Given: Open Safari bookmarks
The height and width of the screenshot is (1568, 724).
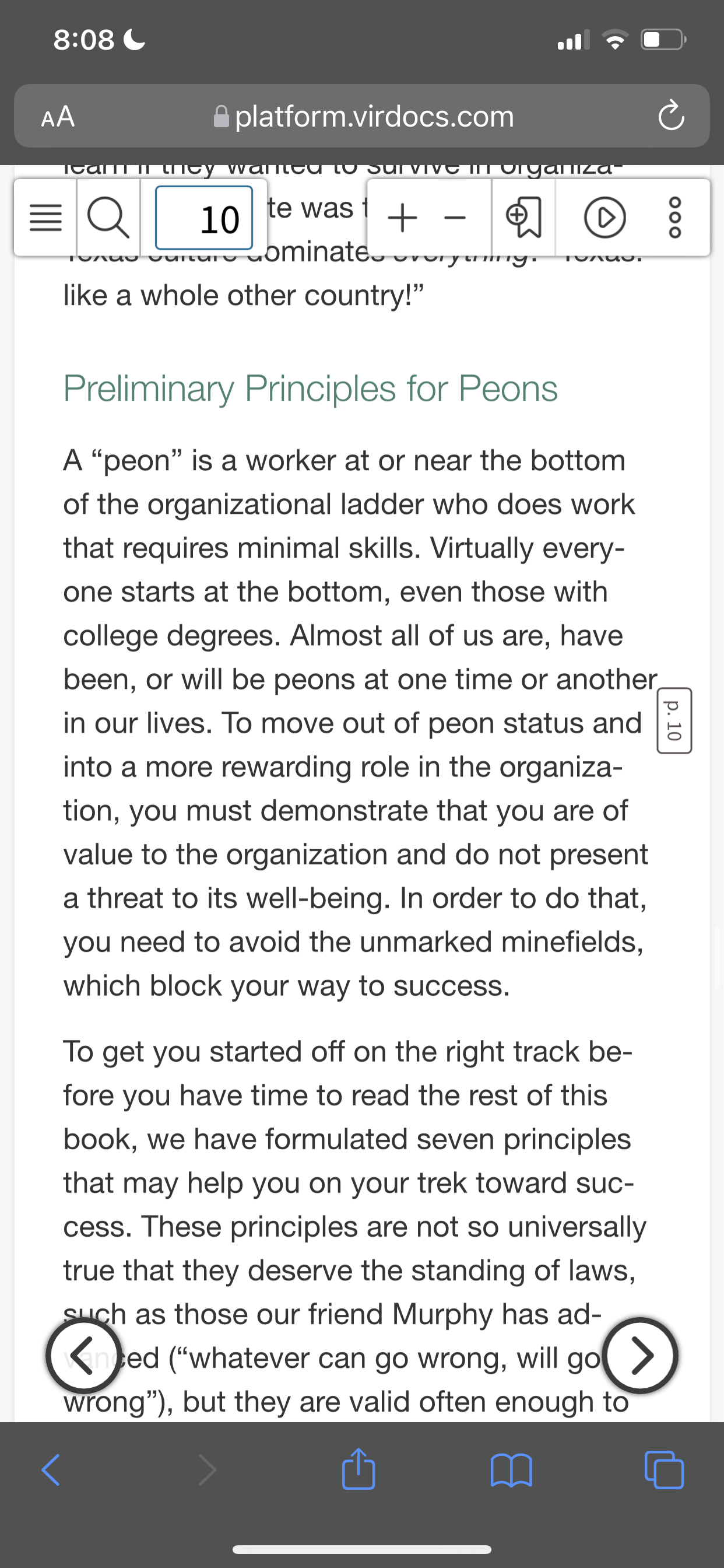Looking at the screenshot, I should (511, 1470).
